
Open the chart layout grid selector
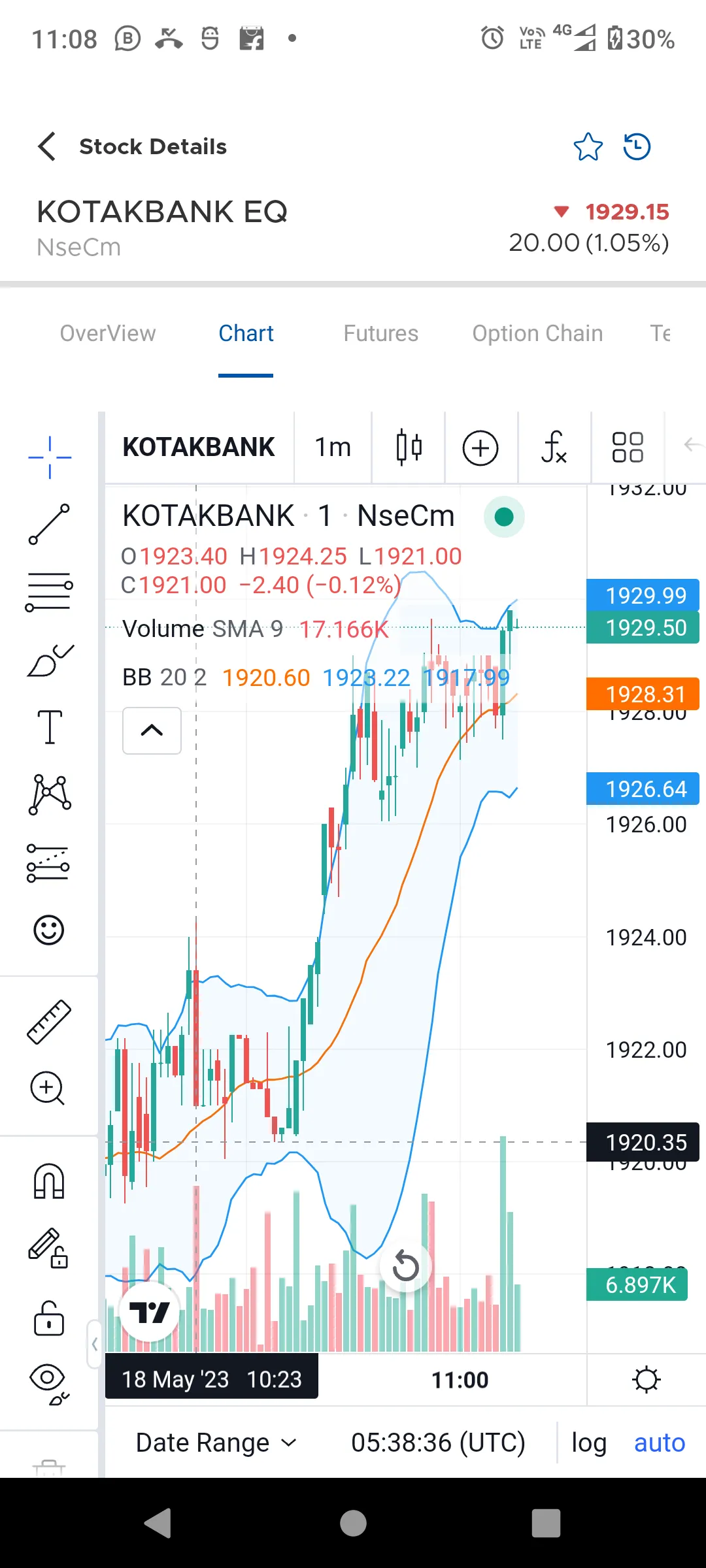click(x=628, y=448)
